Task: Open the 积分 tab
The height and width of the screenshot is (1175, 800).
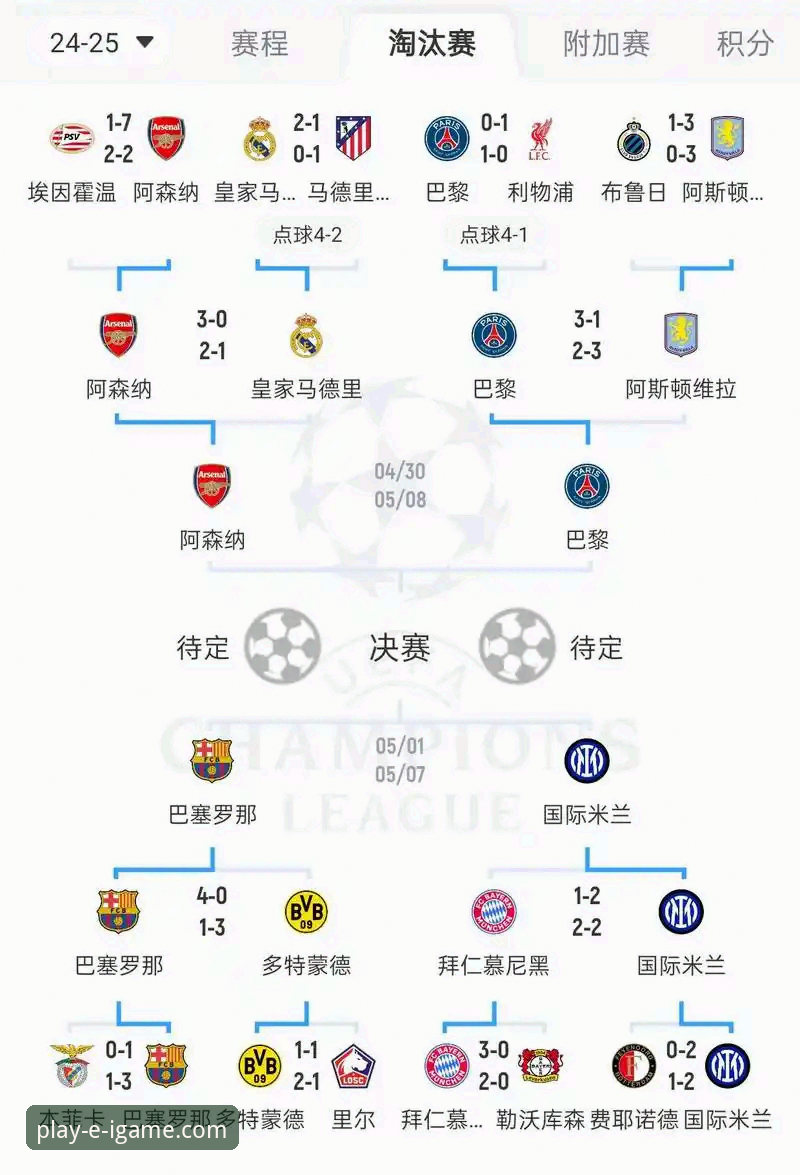Action: point(745,43)
